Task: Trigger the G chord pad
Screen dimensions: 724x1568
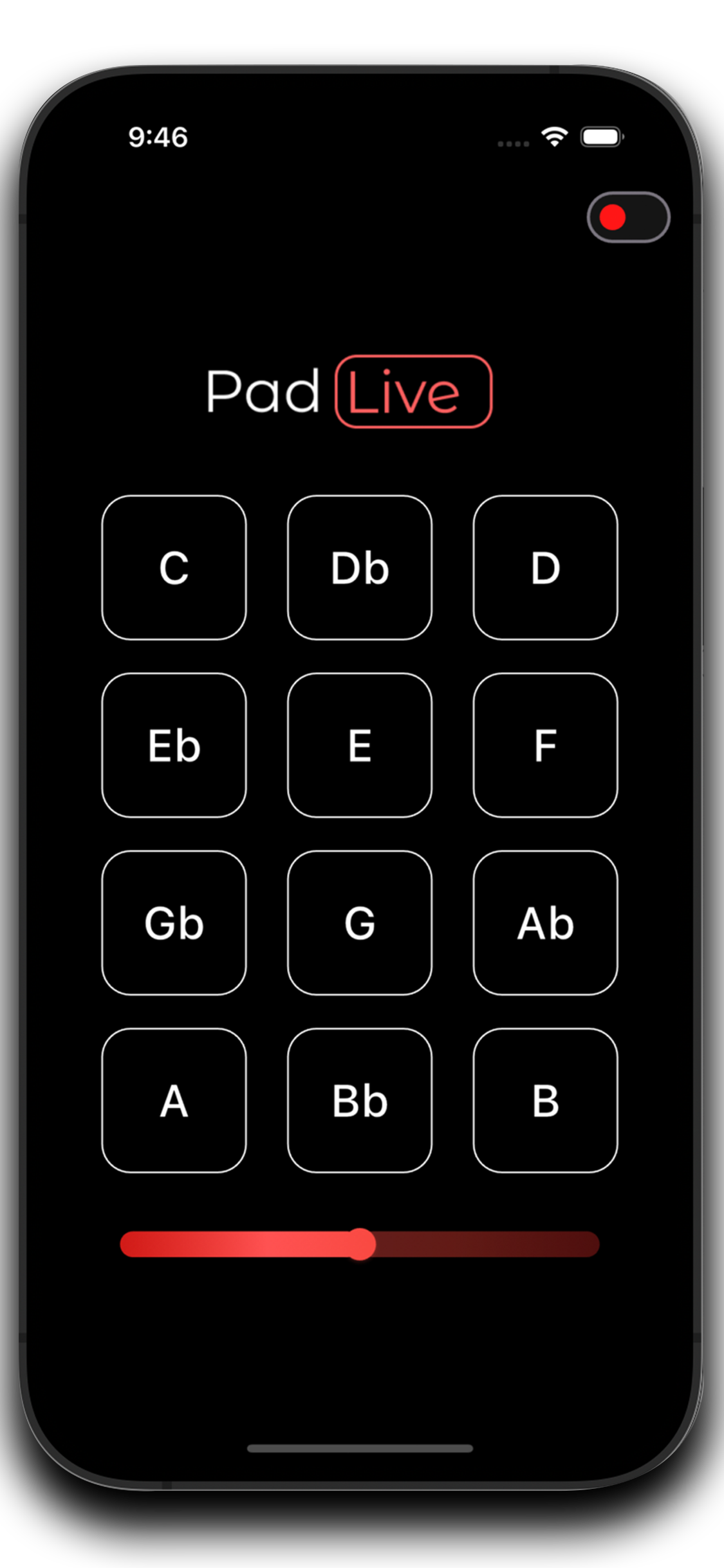Action: tap(360, 924)
